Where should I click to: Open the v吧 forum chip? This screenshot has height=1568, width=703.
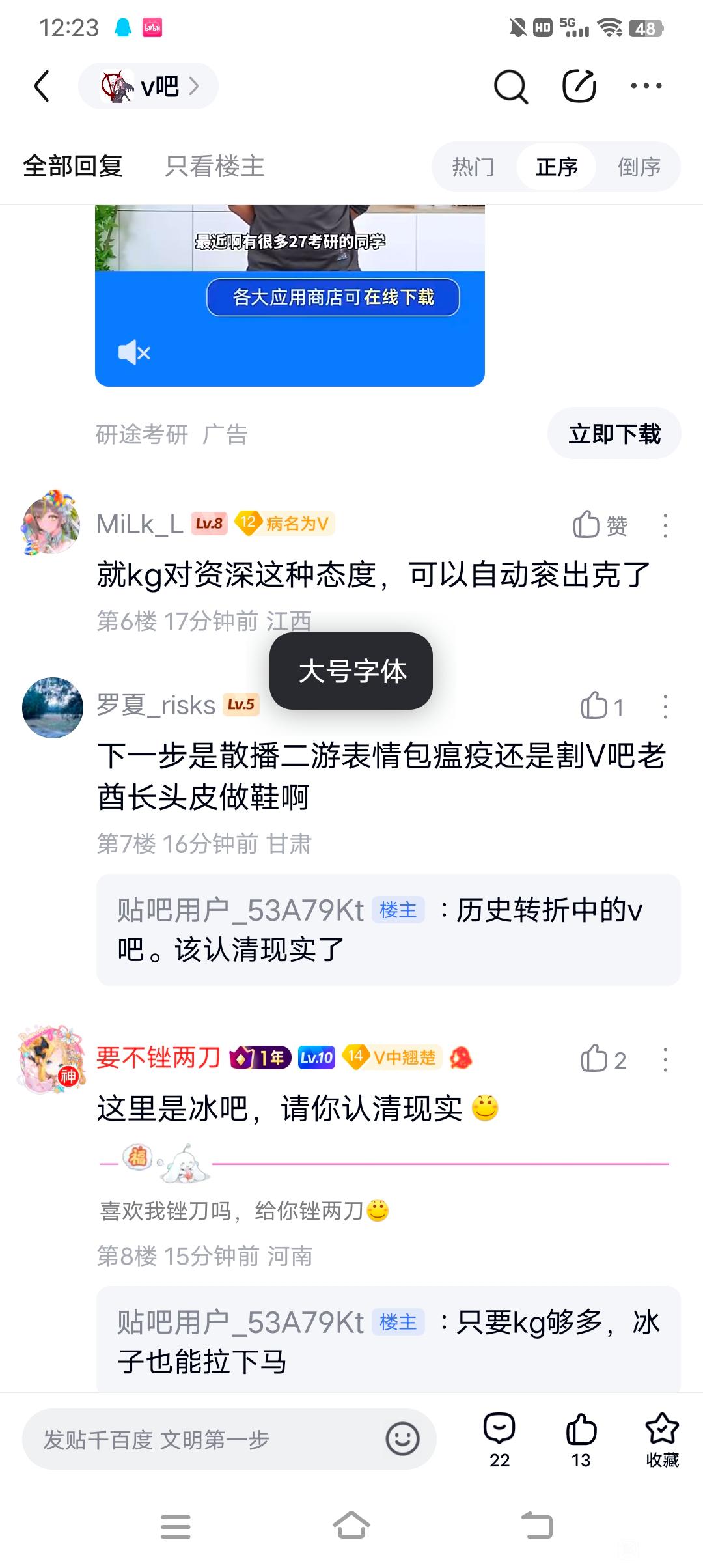pyautogui.click(x=148, y=86)
